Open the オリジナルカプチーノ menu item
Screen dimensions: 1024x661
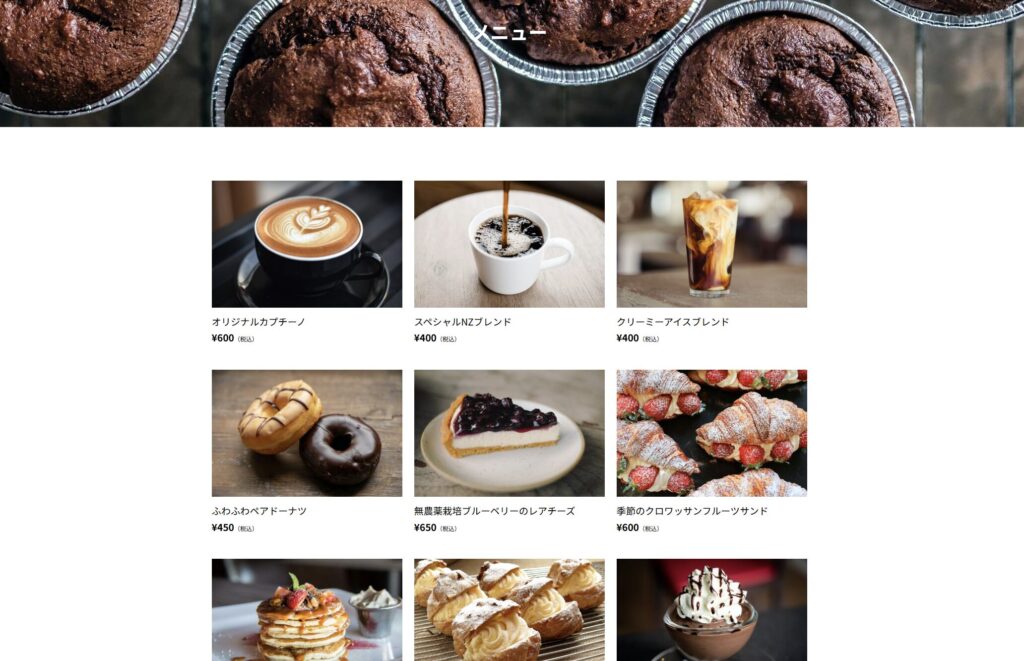pyautogui.click(x=306, y=244)
